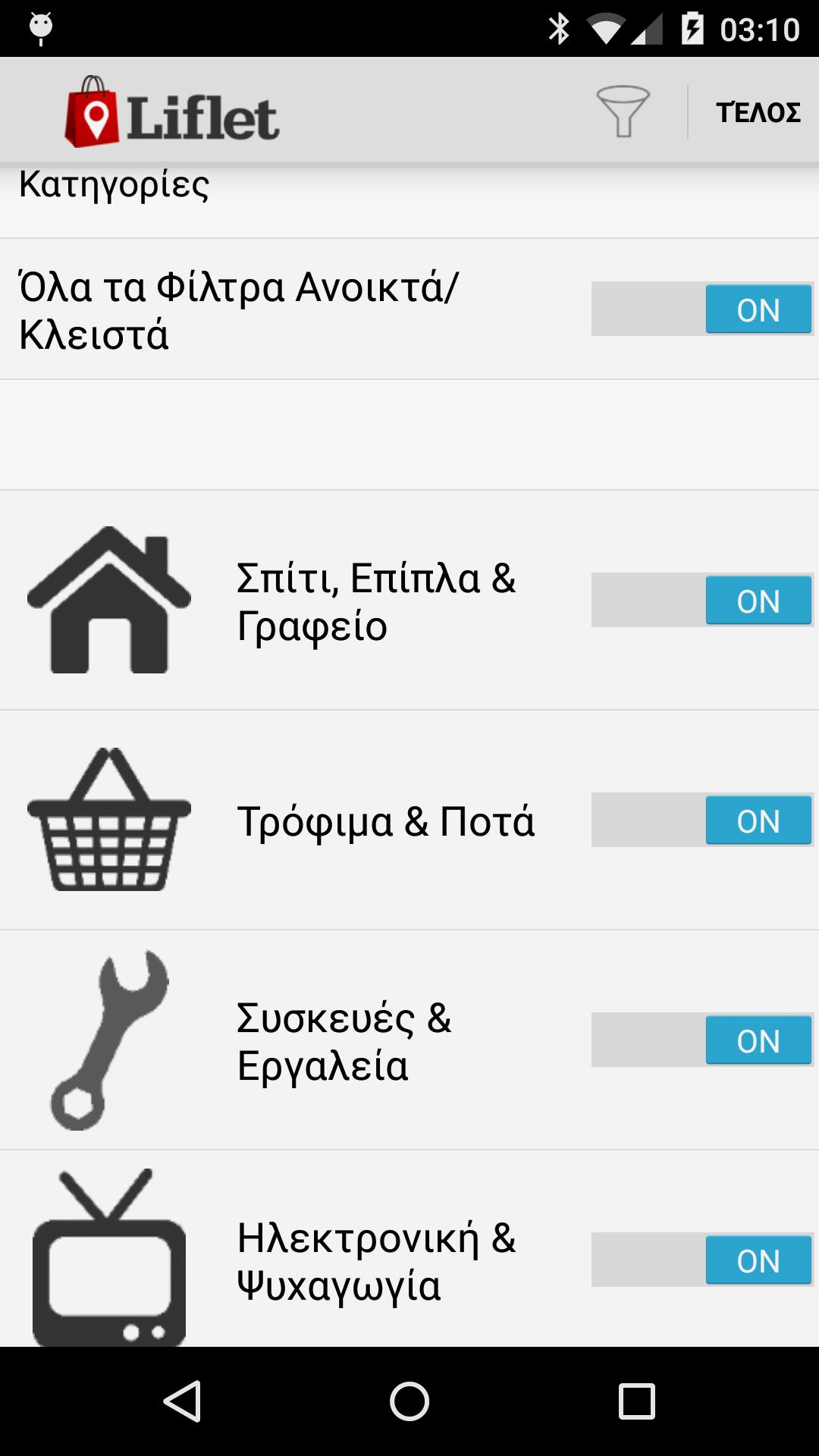819x1456 pixels.
Task: Switch off Συσκευές & Εργαλεία category
Action: click(701, 1040)
